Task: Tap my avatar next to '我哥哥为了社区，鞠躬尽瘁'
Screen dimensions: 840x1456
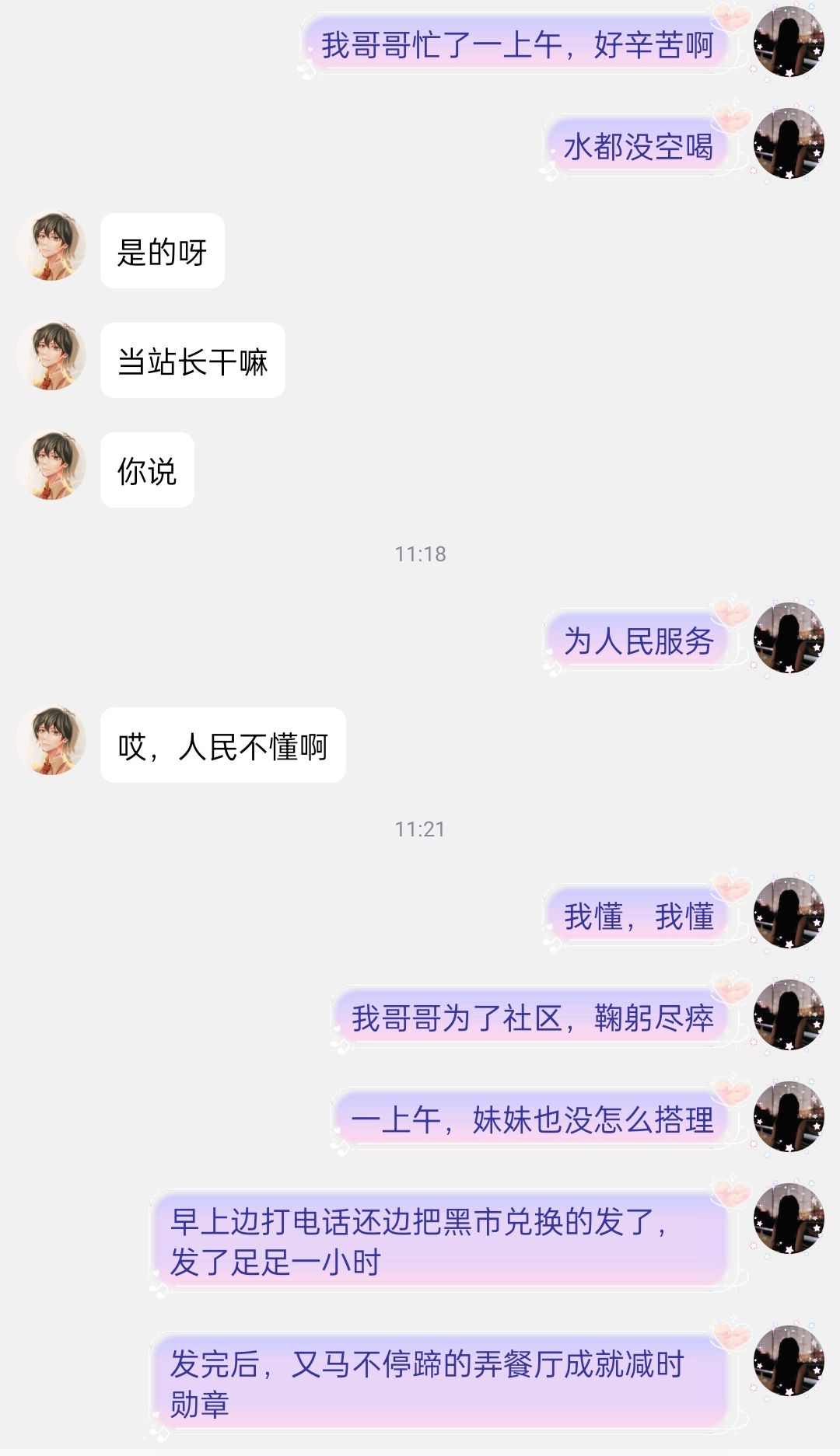Action: tap(789, 1014)
